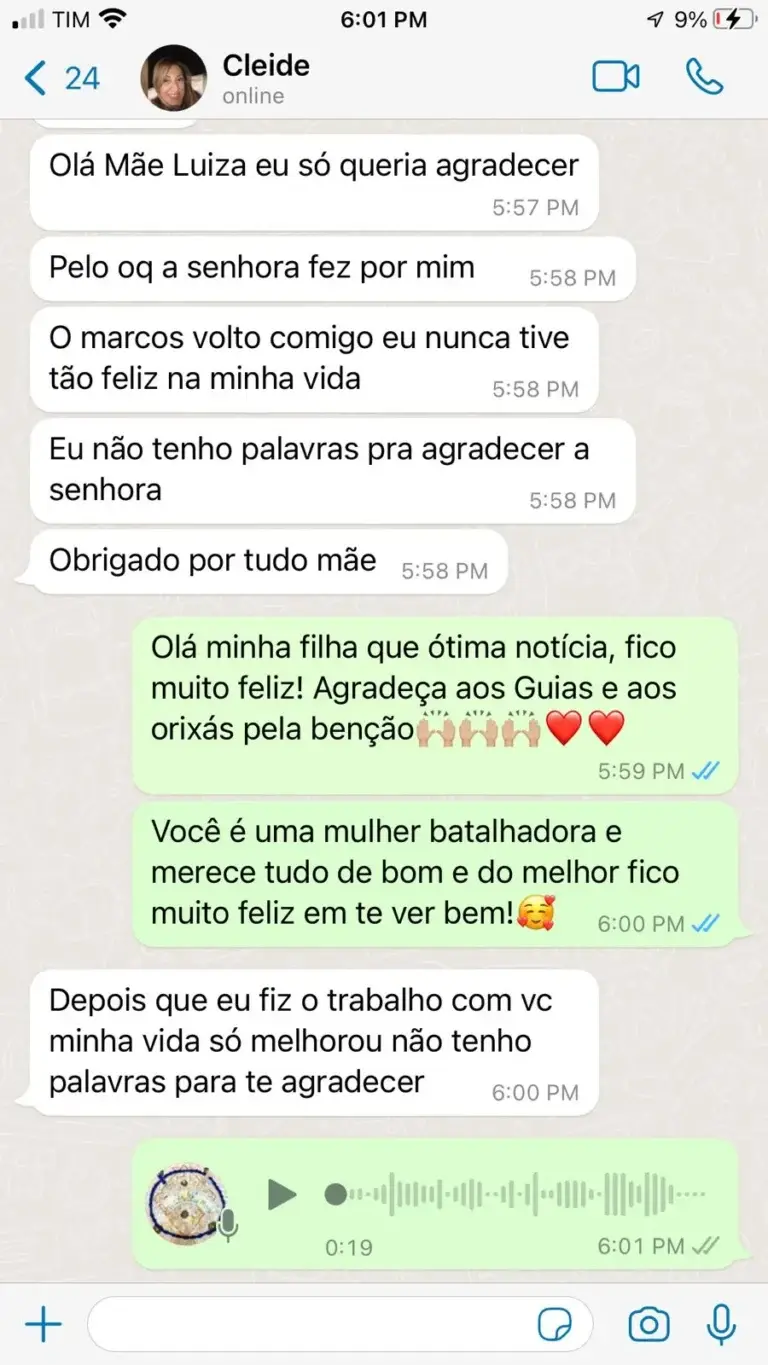This screenshot has width=768, height=1365.
Task: Open Cleide's contact info
Action: 265,78
